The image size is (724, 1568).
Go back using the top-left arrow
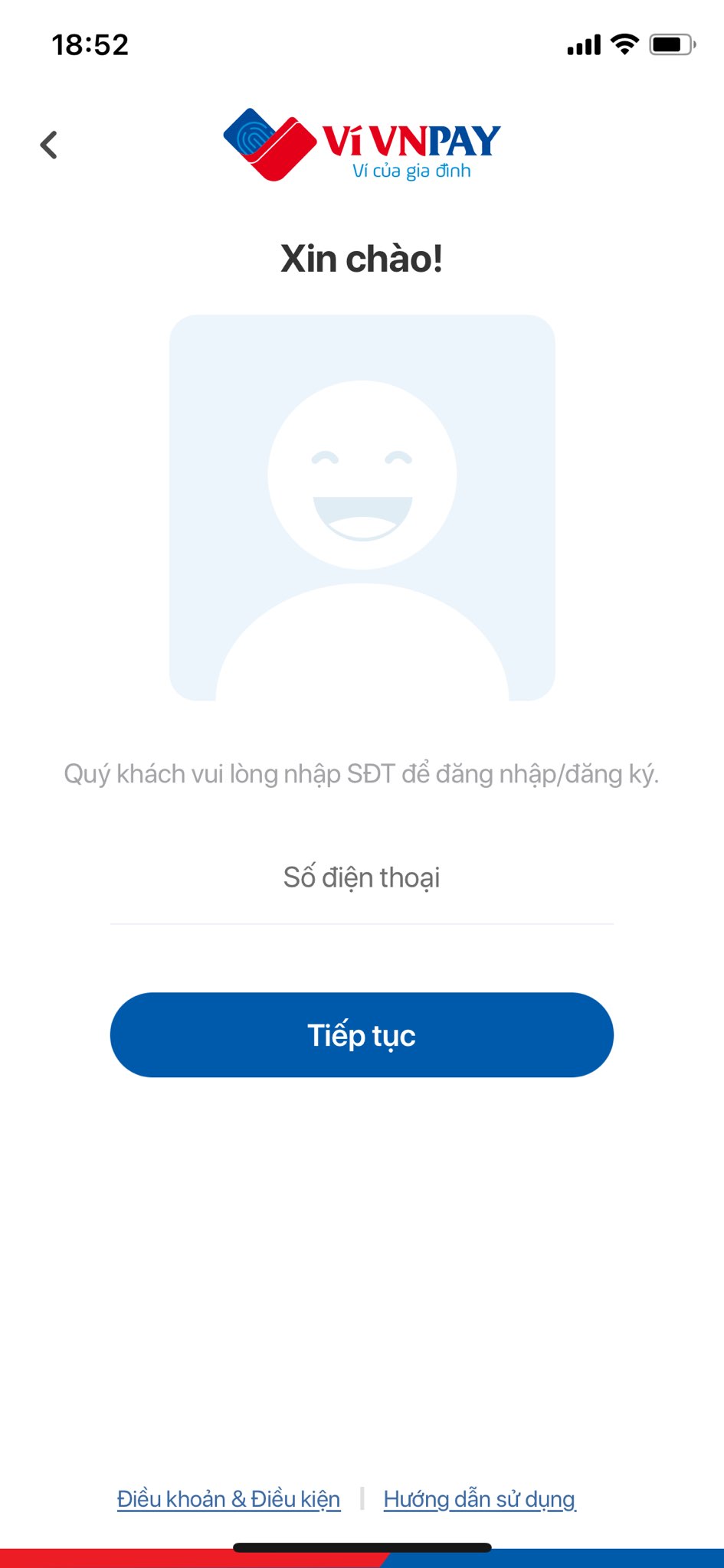49,145
